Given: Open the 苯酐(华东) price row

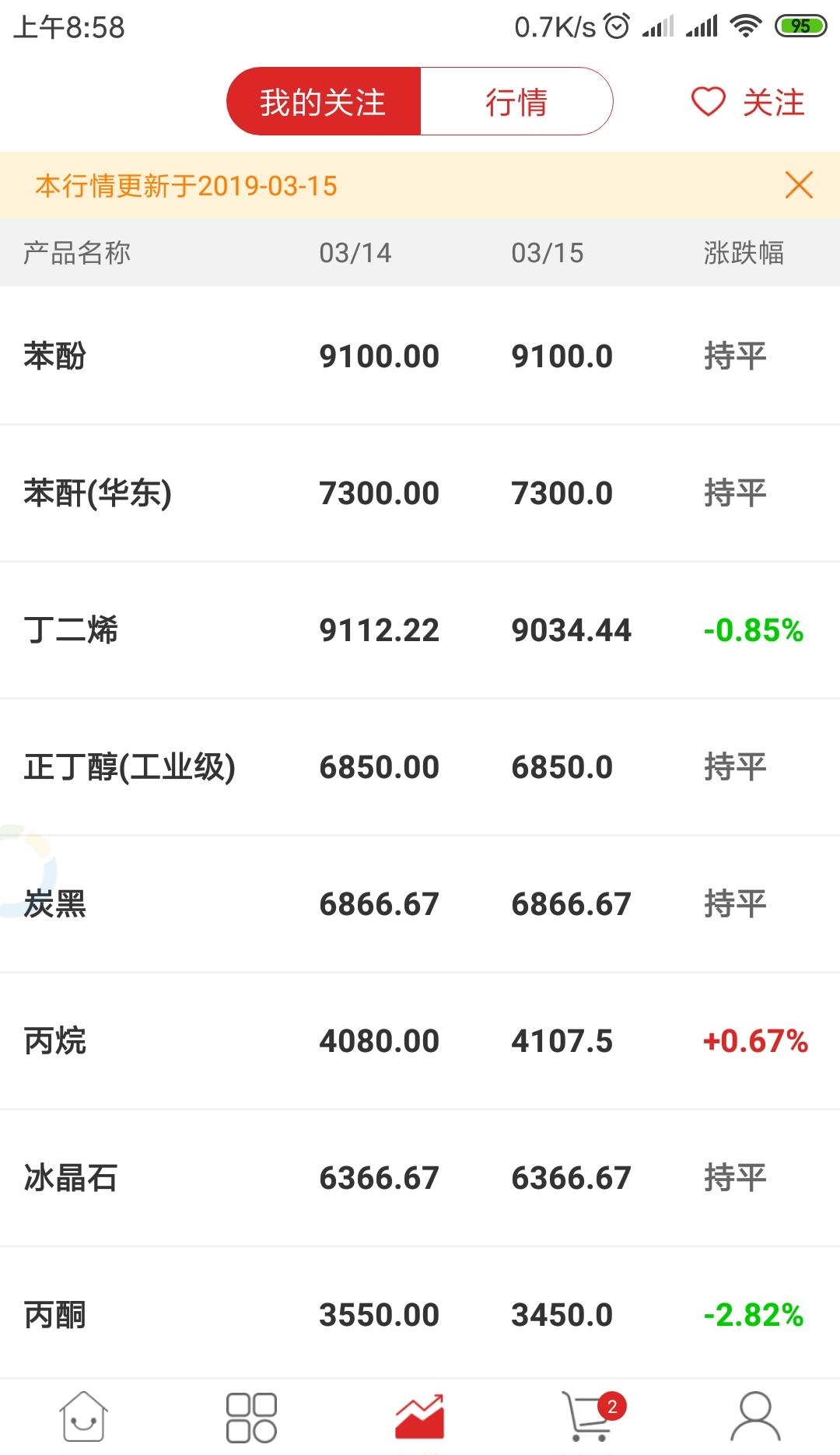Looking at the screenshot, I should pyautogui.click(x=420, y=493).
